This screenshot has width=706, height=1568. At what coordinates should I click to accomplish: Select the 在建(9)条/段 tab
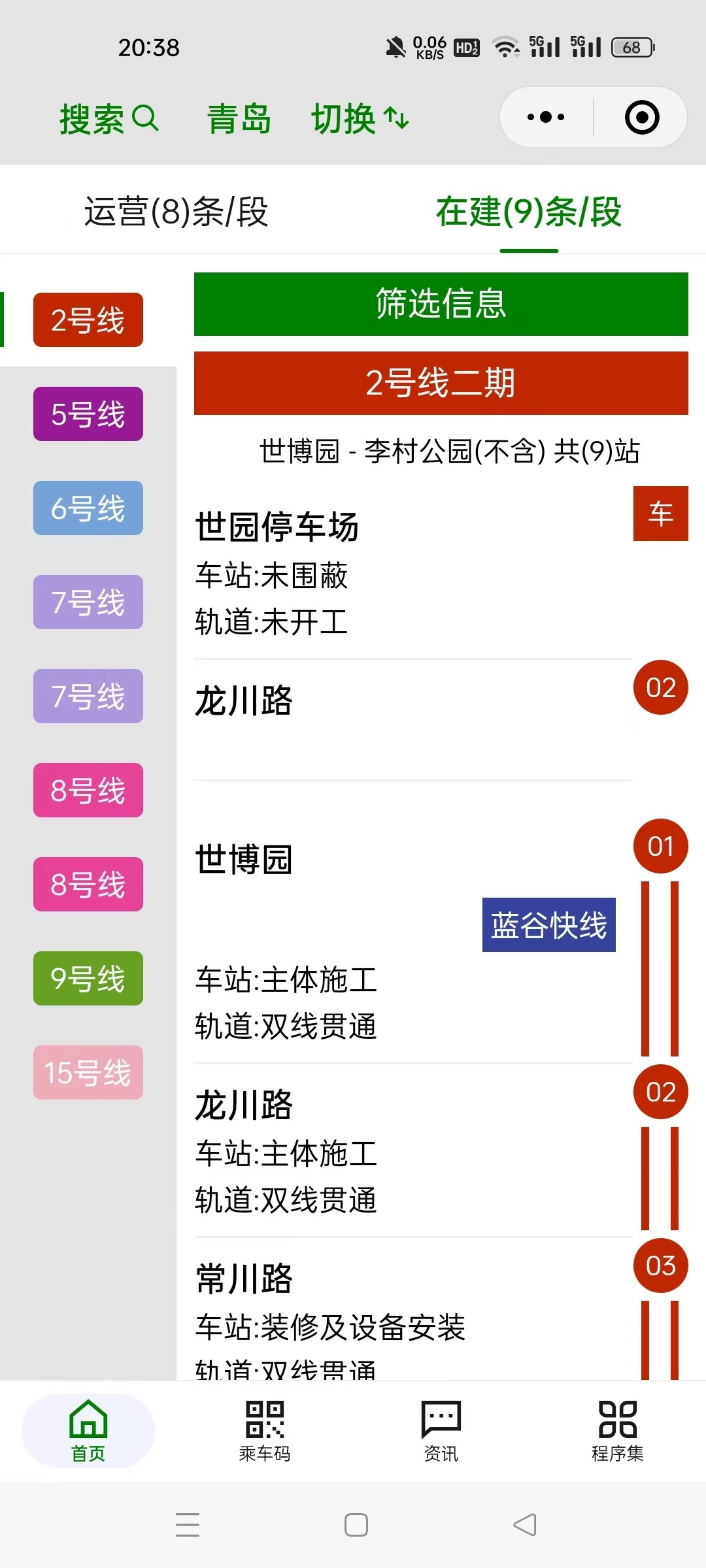coord(528,212)
